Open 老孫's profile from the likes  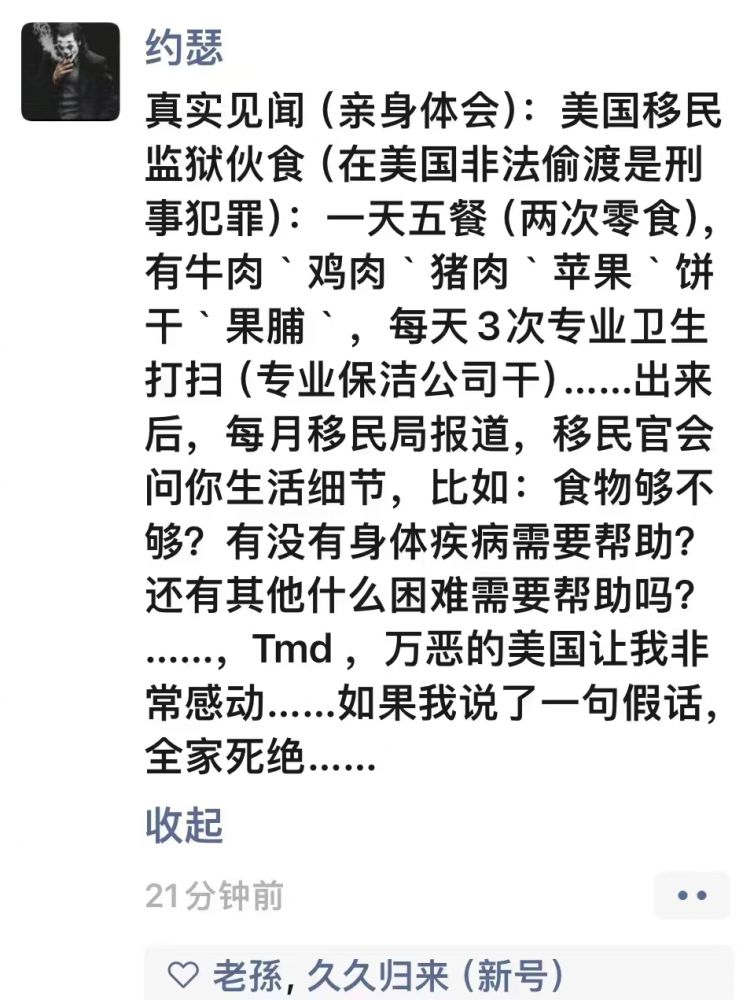click(246, 975)
